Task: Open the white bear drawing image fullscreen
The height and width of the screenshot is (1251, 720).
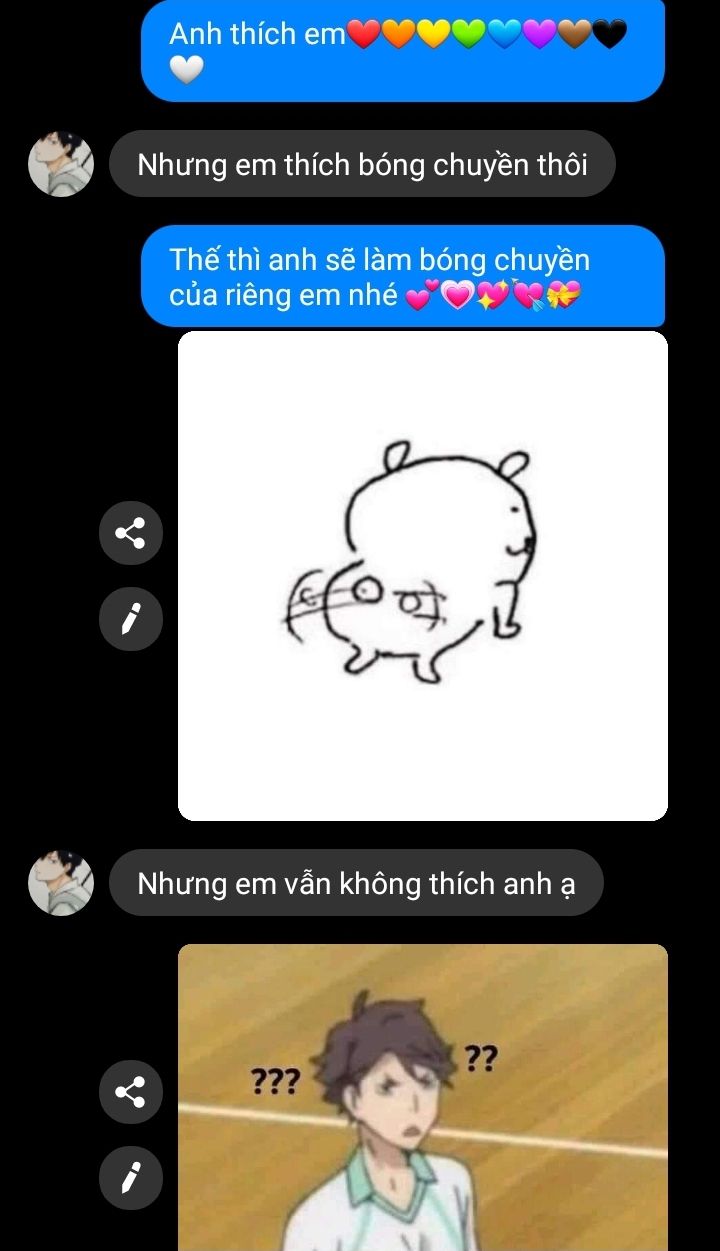Action: 422,575
